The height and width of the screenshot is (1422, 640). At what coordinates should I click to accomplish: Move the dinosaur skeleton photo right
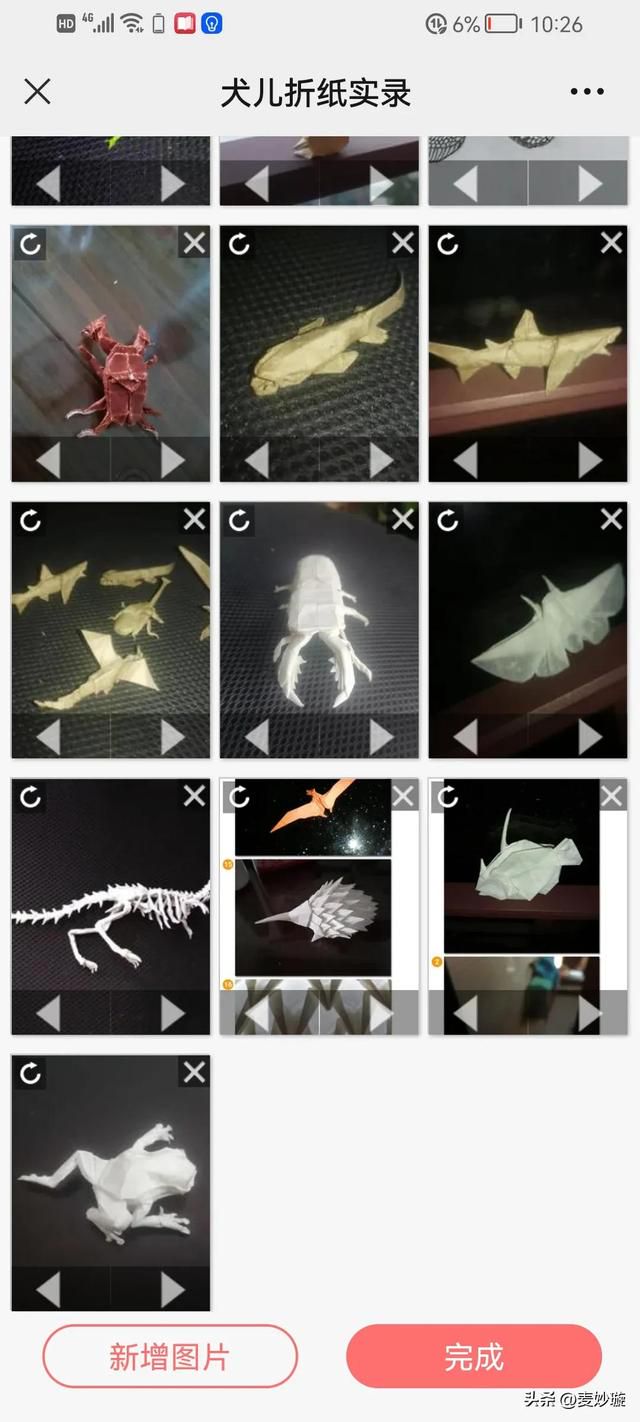[x=172, y=1013]
